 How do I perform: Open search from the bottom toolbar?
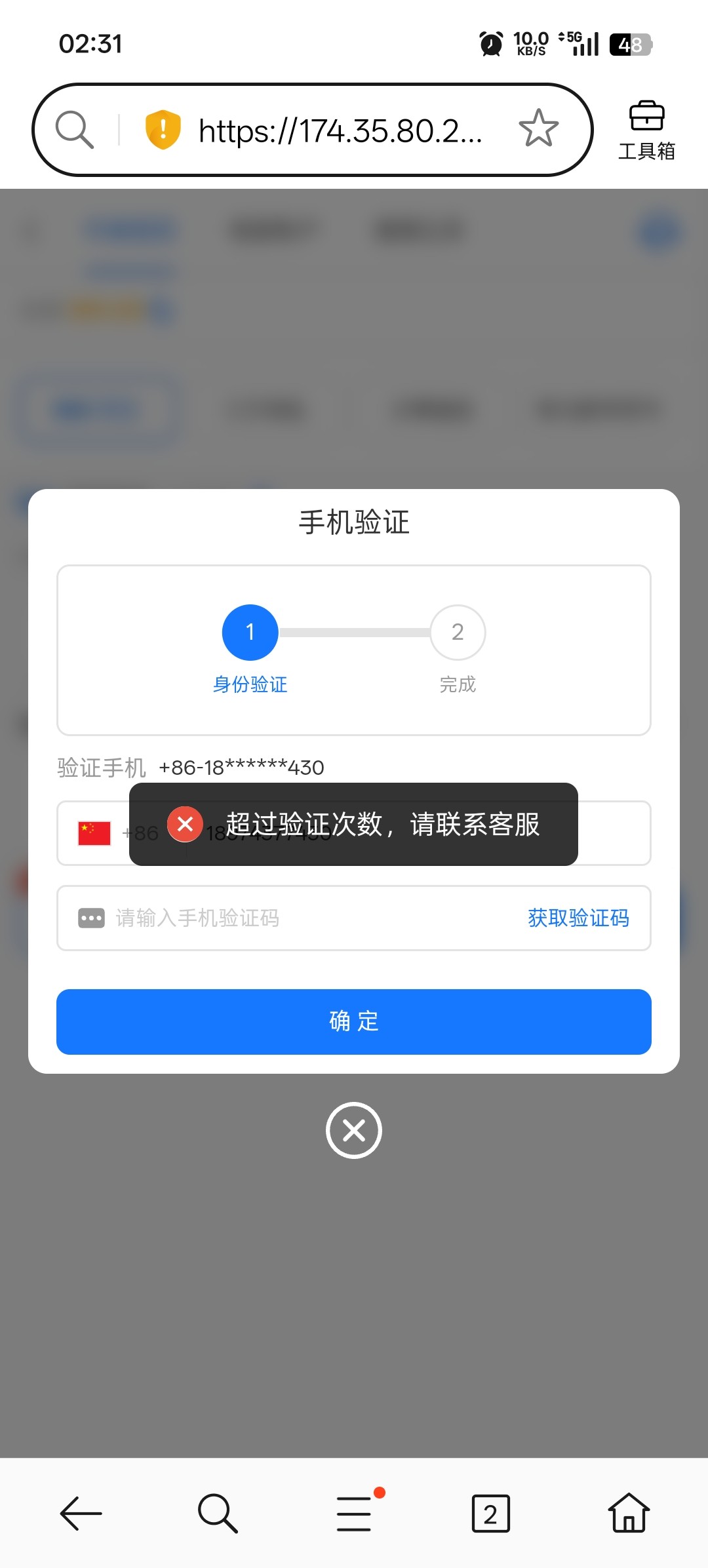point(217,1513)
